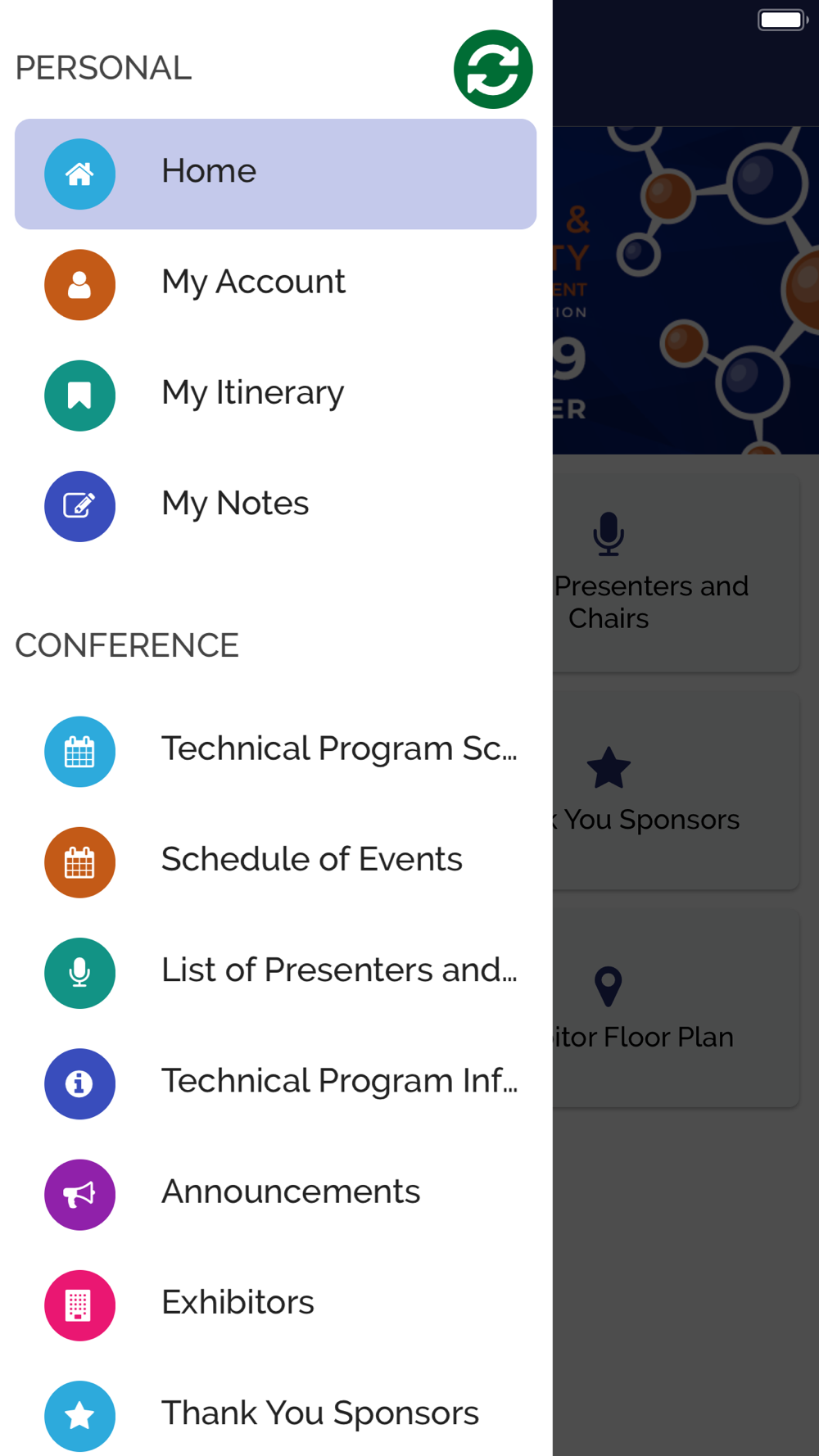Check the Announcements
The image size is (819, 1456).
click(275, 1193)
